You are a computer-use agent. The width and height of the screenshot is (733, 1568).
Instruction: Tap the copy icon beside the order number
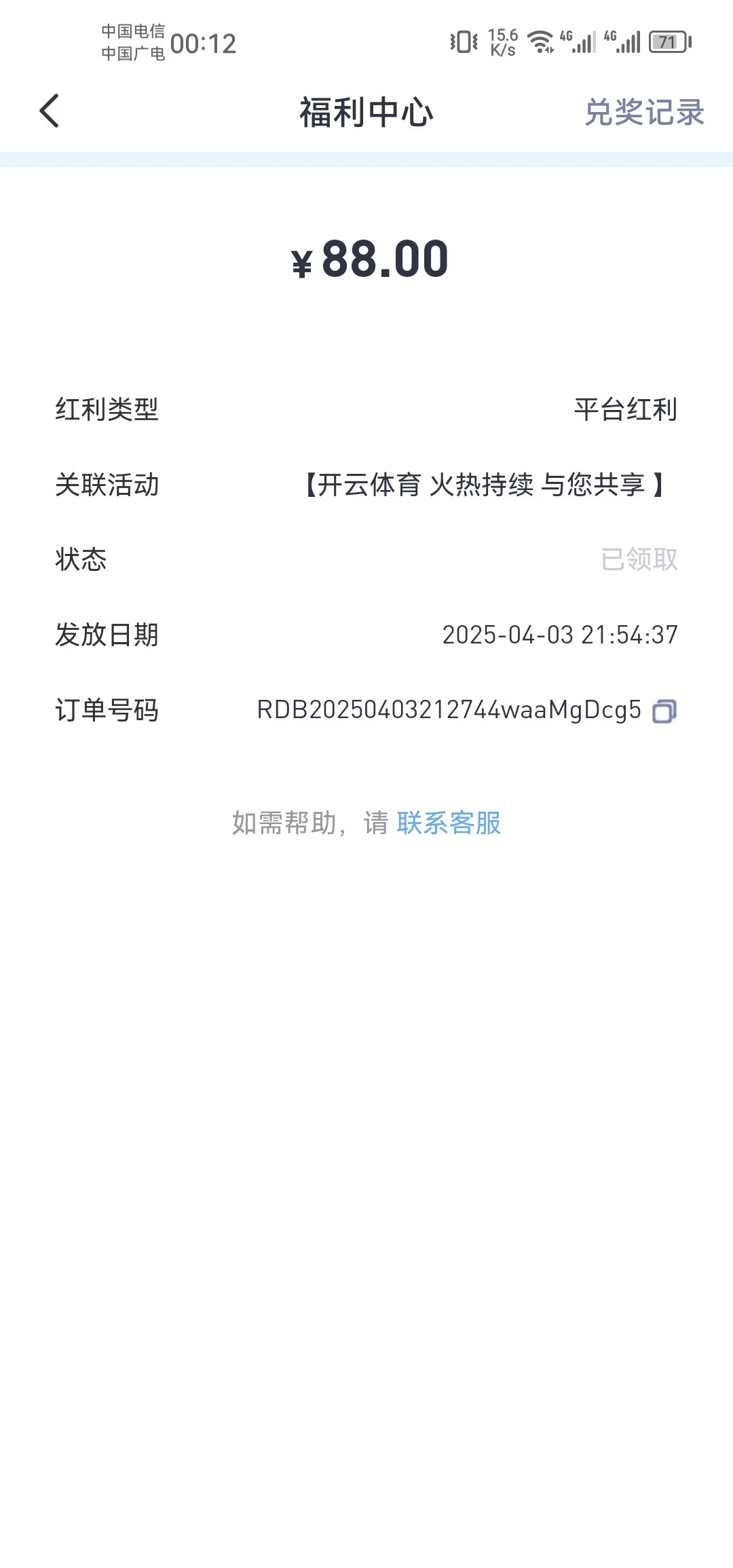pos(666,710)
